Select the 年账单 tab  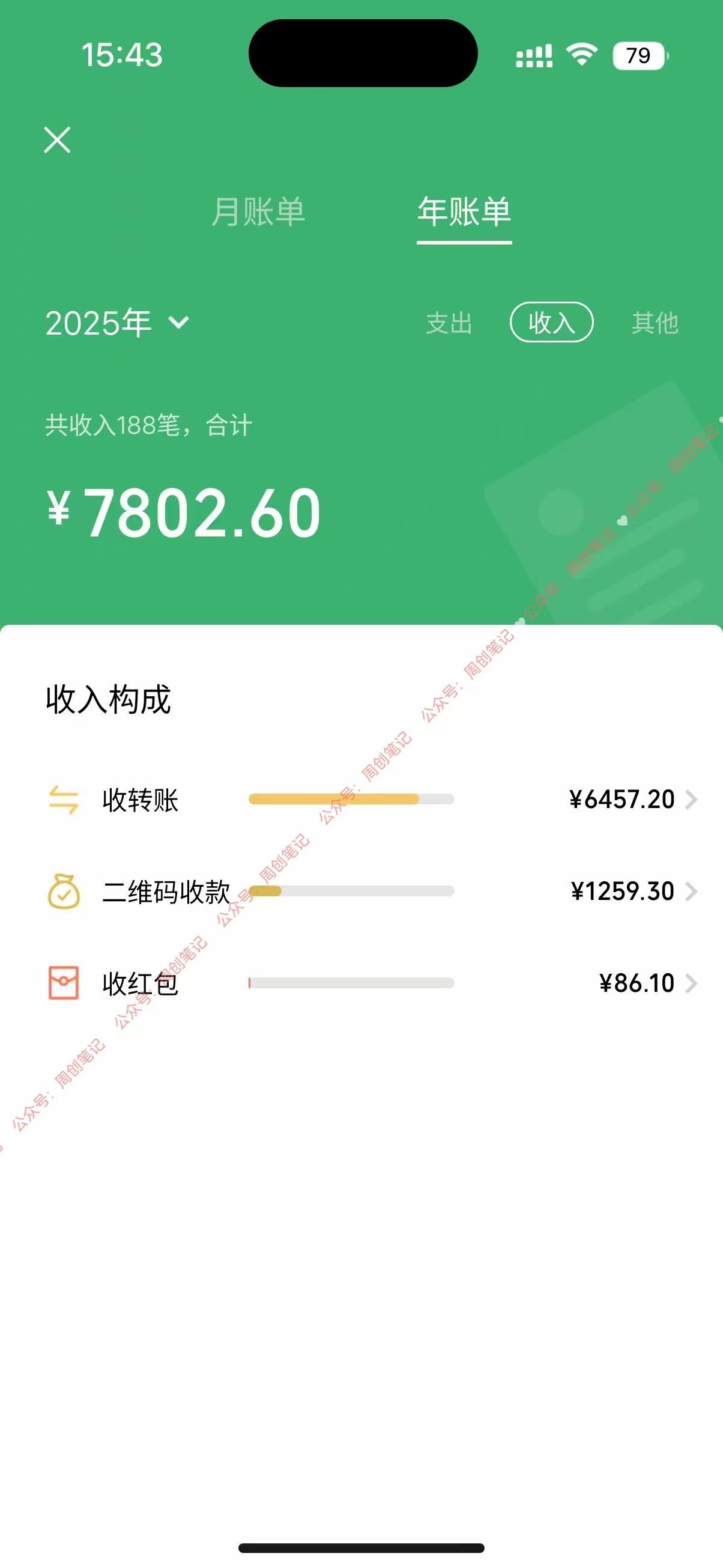point(464,212)
